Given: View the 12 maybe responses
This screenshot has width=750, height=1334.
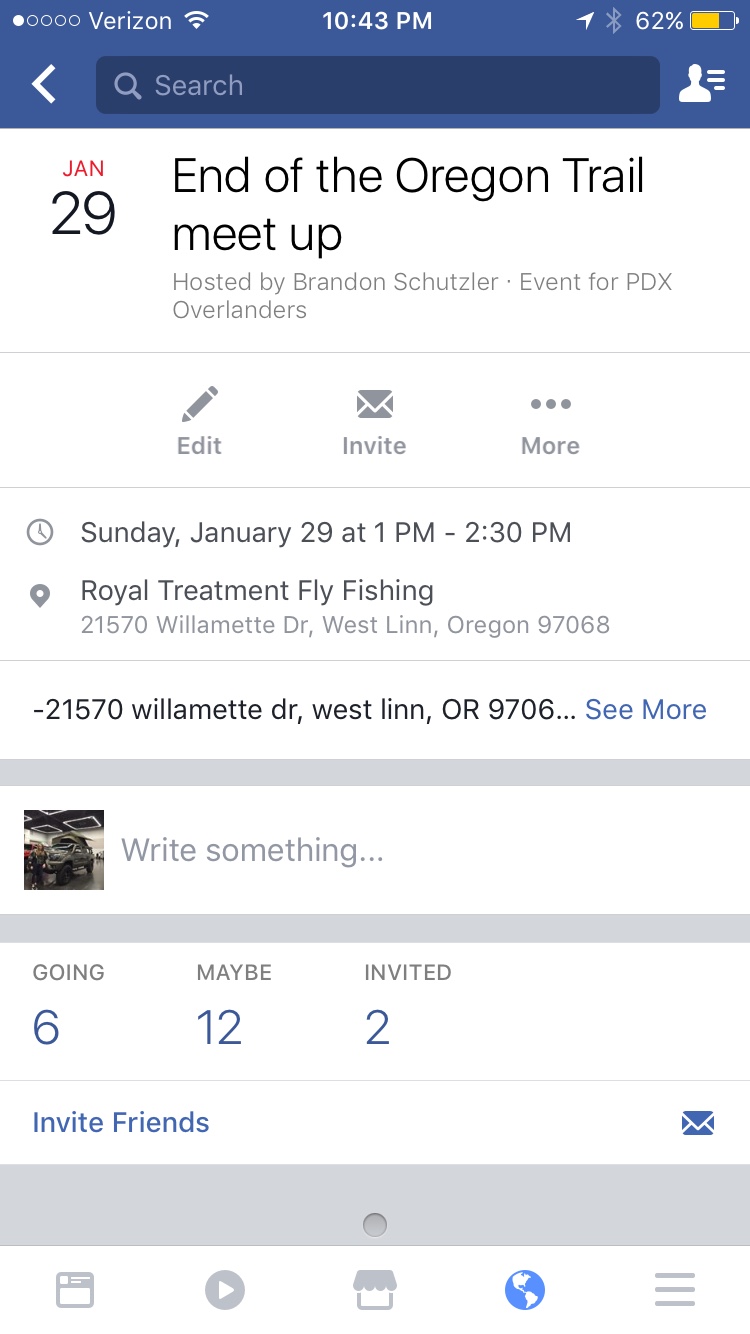Looking at the screenshot, I should [233, 1008].
